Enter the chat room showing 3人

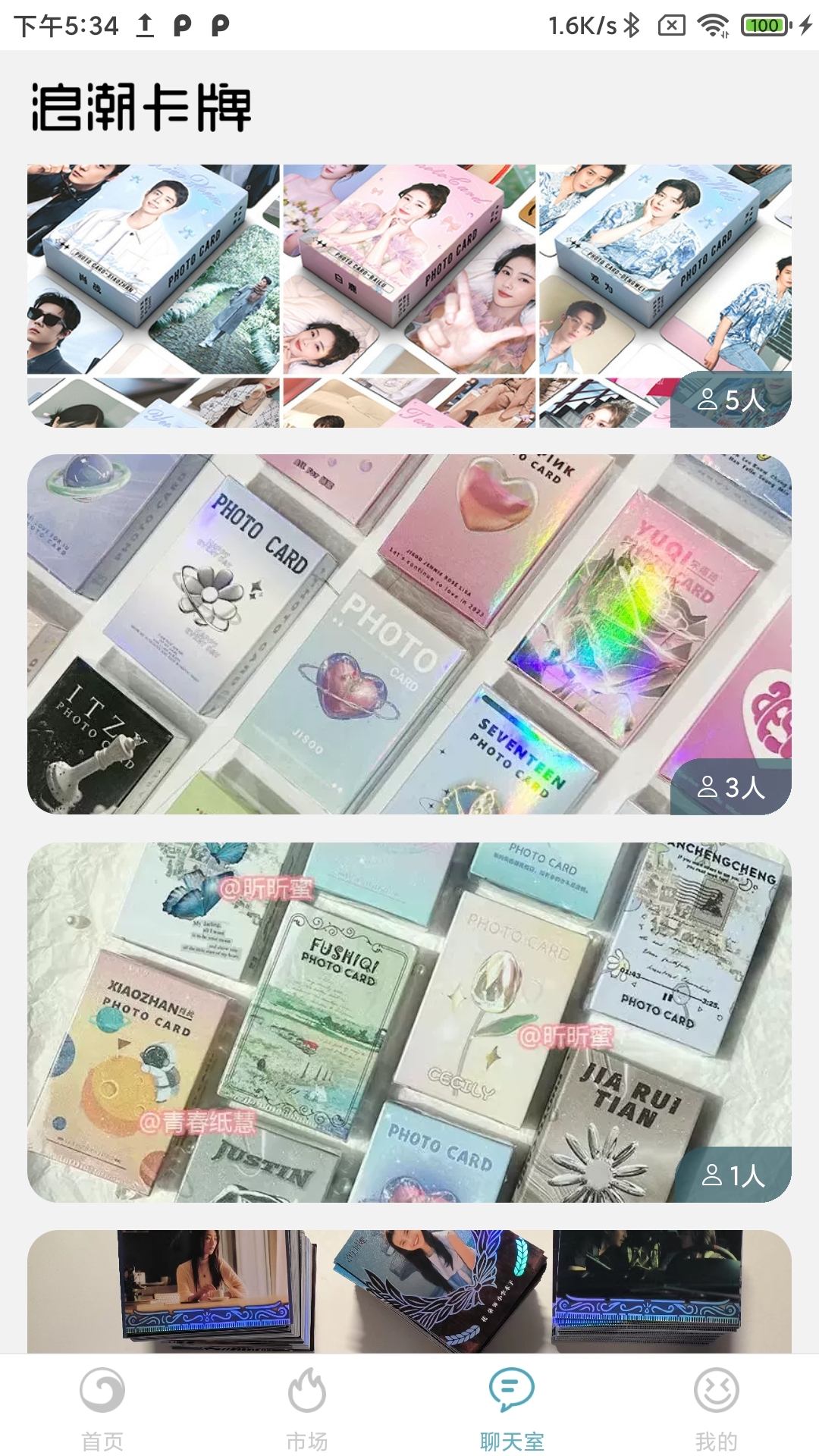click(x=409, y=634)
